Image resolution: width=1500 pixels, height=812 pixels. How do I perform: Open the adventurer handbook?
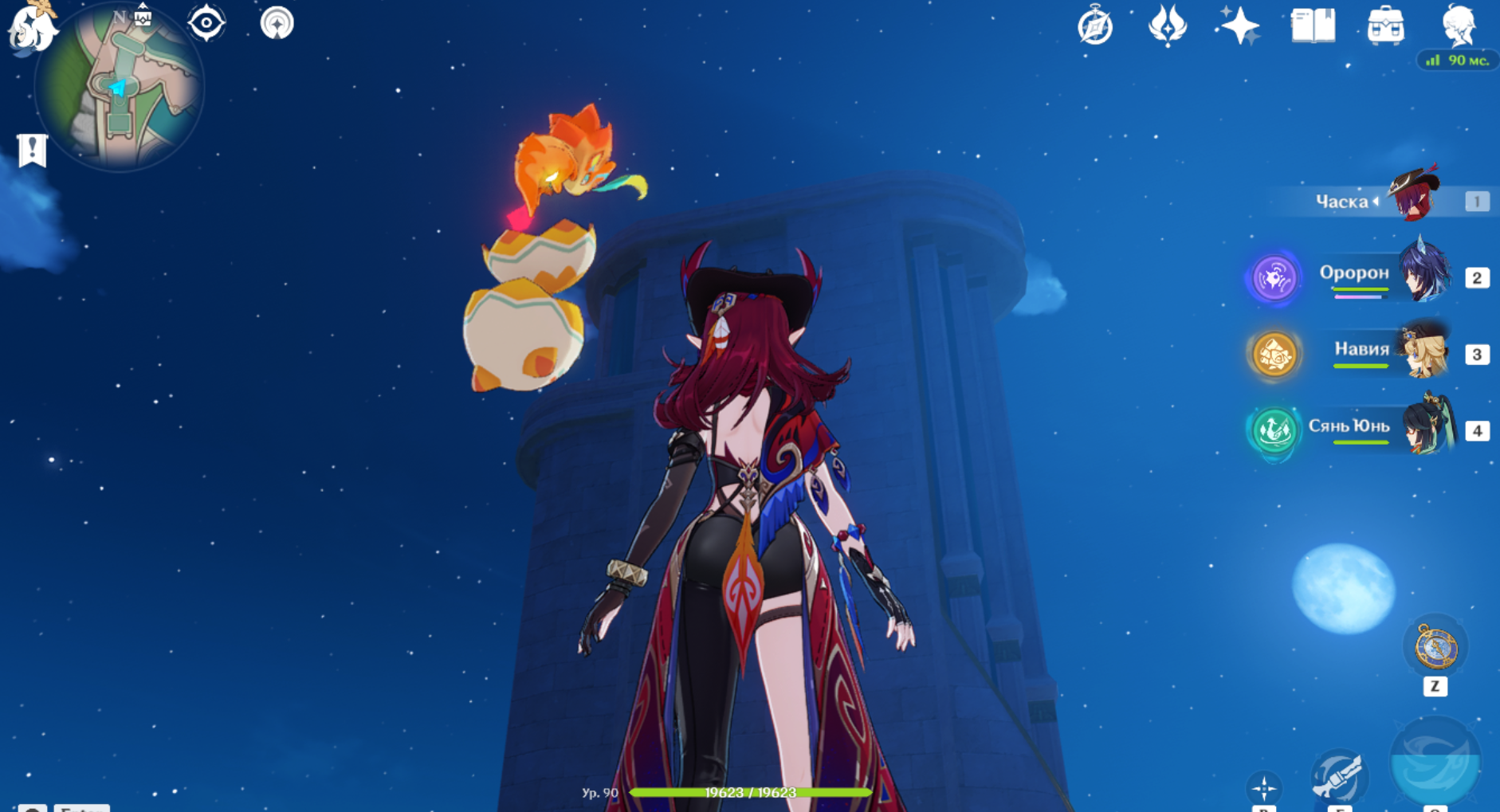(x=1313, y=25)
